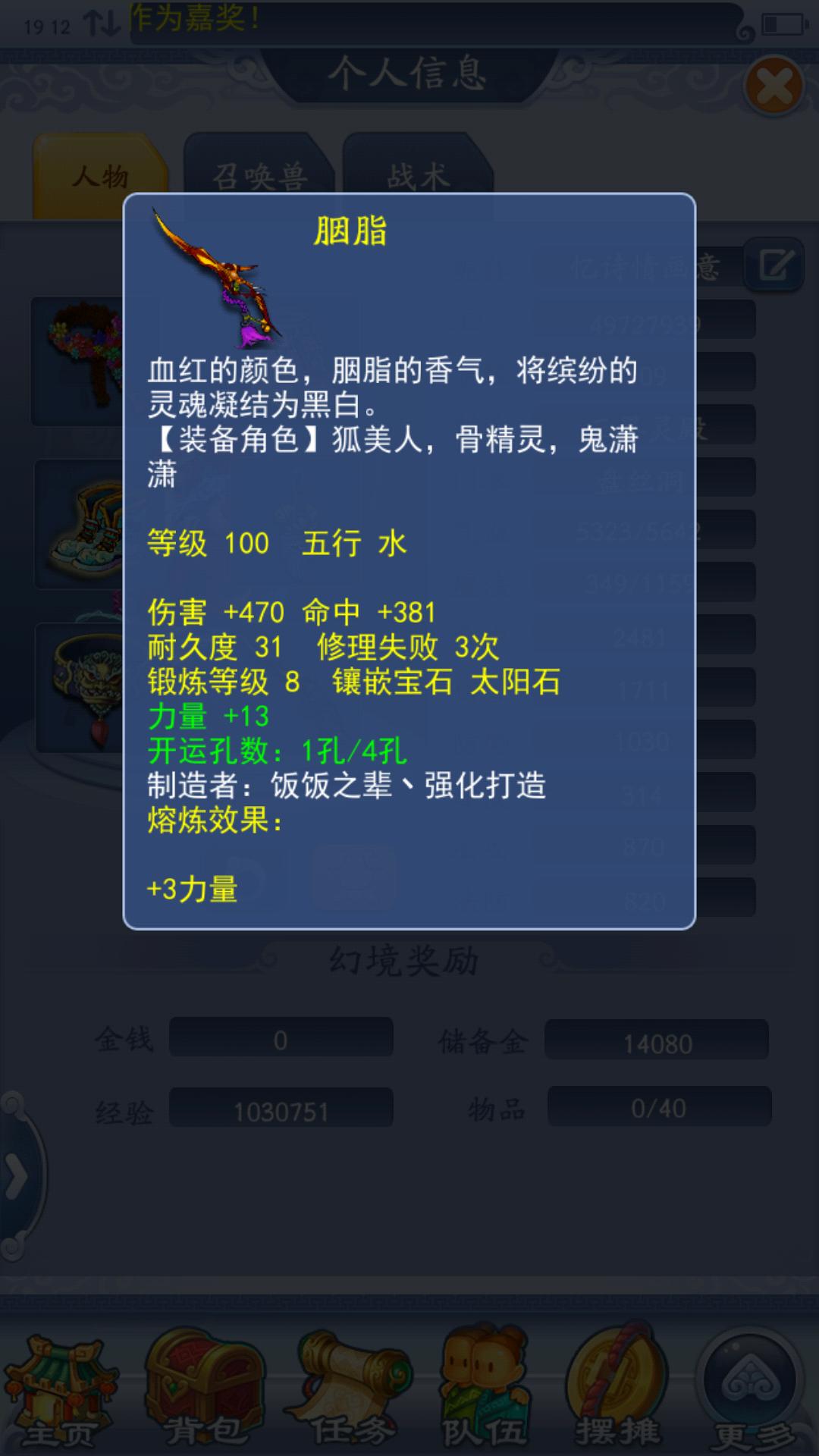The image size is (819, 1456).
Task: Close the 个人信息 window
Action: pos(773,86)
